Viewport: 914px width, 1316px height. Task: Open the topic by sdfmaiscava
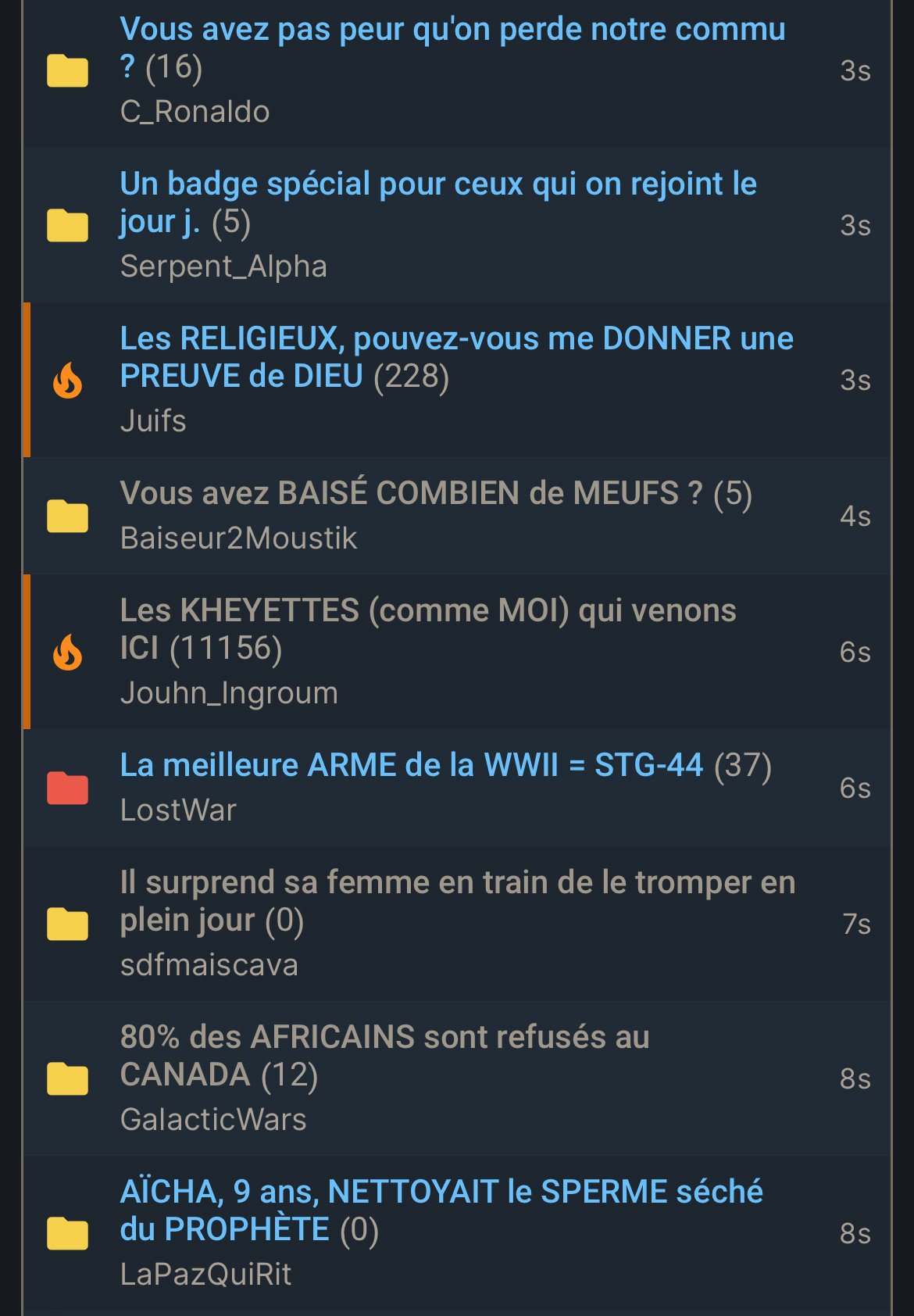coord(457,883)
